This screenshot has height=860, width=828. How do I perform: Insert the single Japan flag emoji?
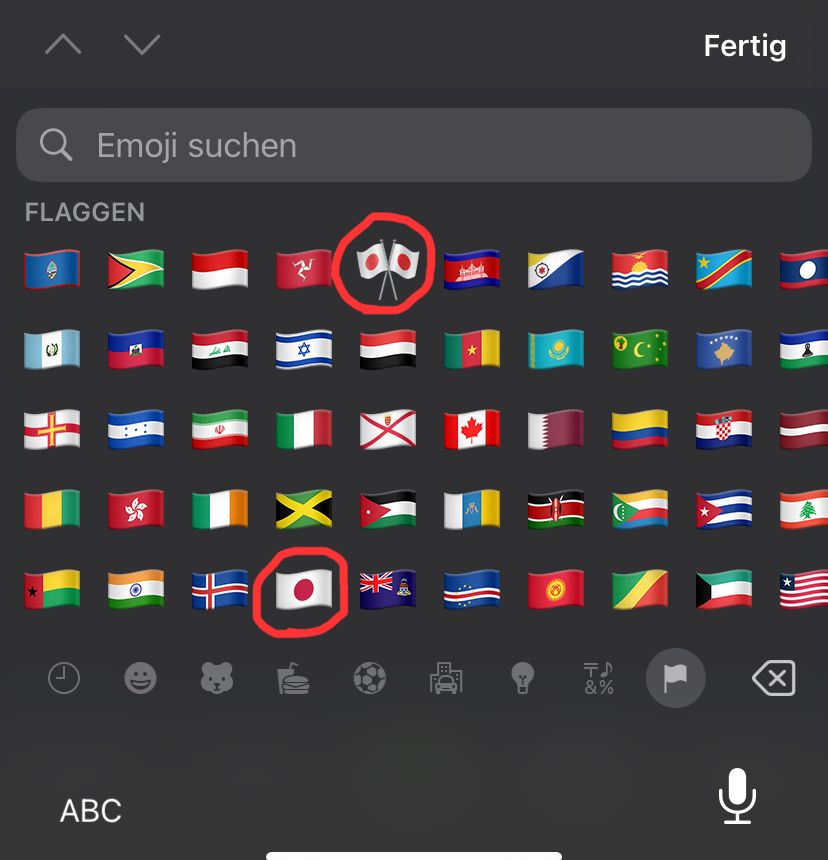coord(303,591)
